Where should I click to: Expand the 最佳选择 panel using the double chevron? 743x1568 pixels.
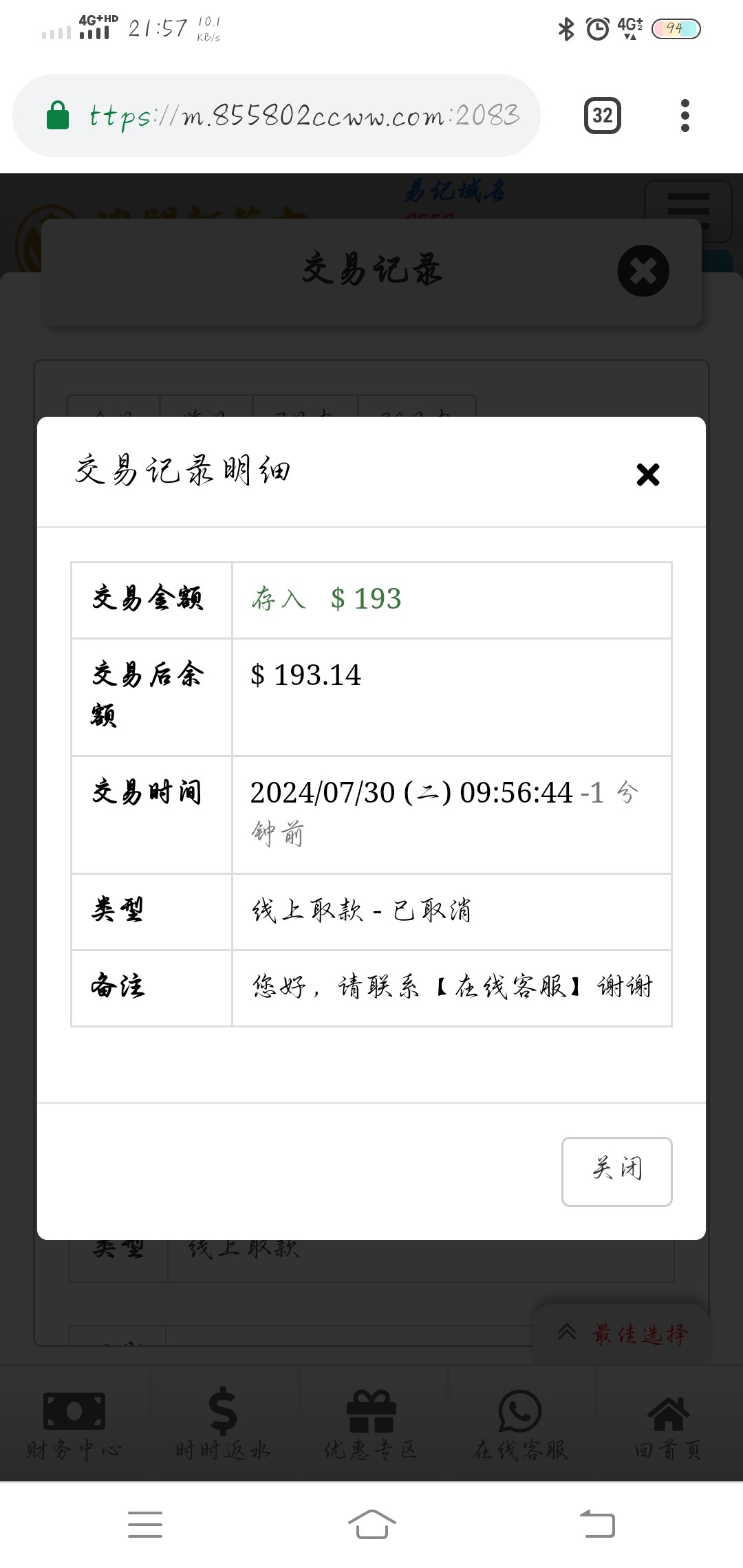(x=568, y=1331)
